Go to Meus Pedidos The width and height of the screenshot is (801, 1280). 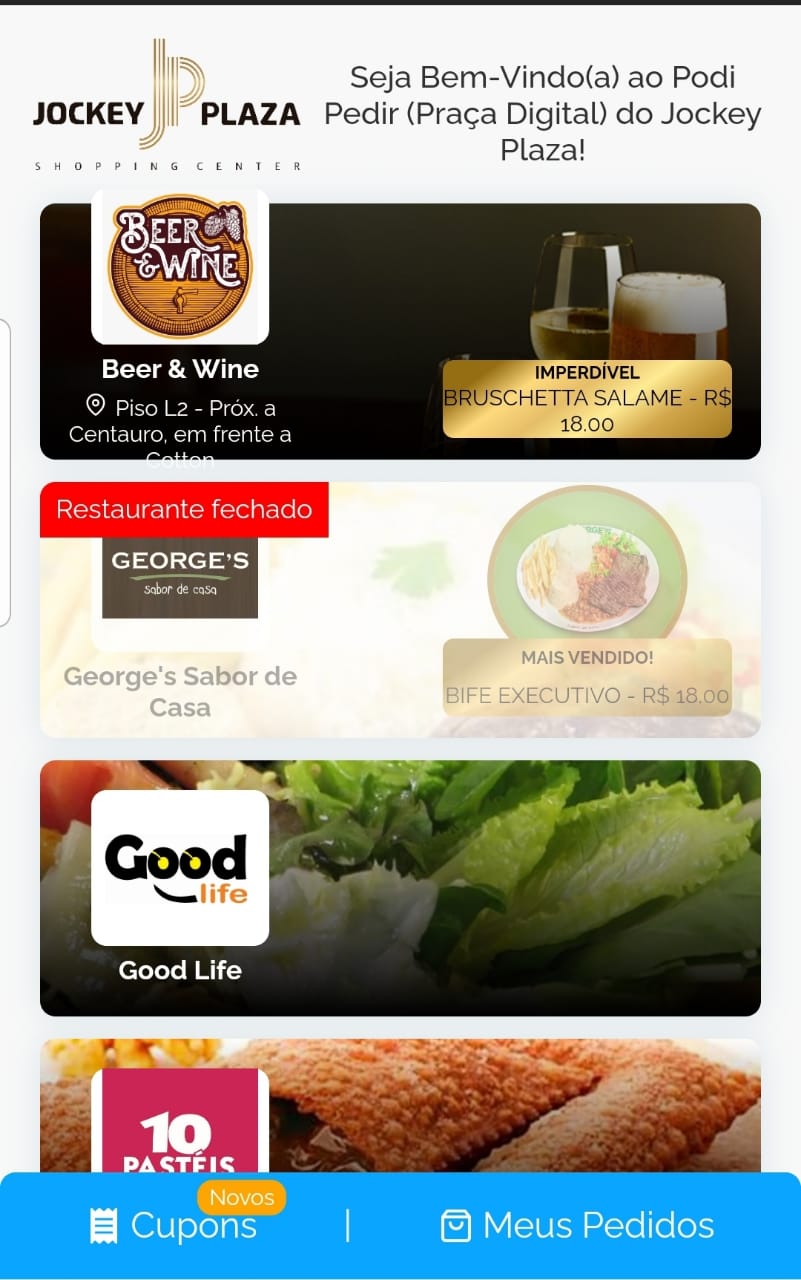pos(578,1225)
